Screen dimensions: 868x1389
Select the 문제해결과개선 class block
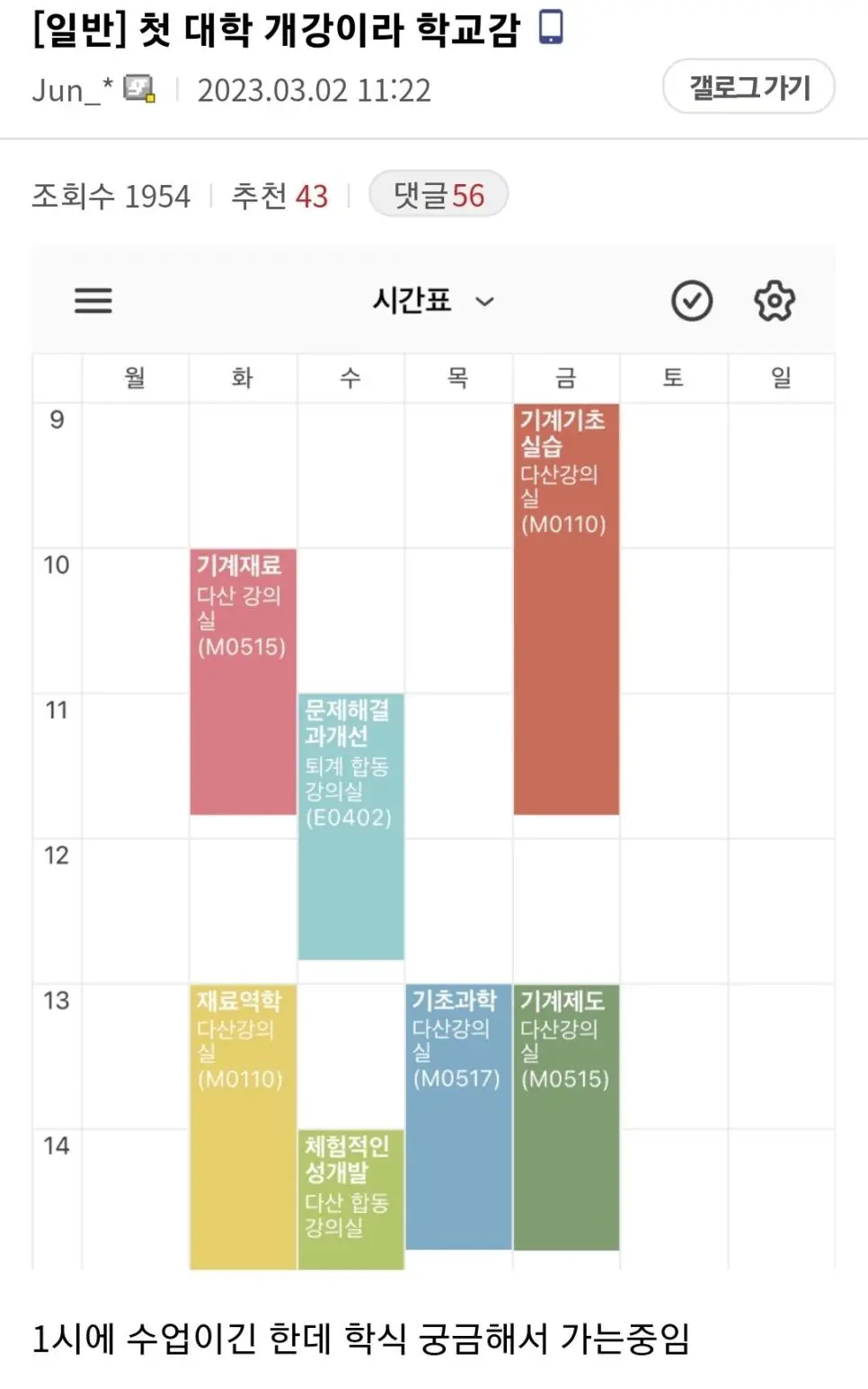350,827
